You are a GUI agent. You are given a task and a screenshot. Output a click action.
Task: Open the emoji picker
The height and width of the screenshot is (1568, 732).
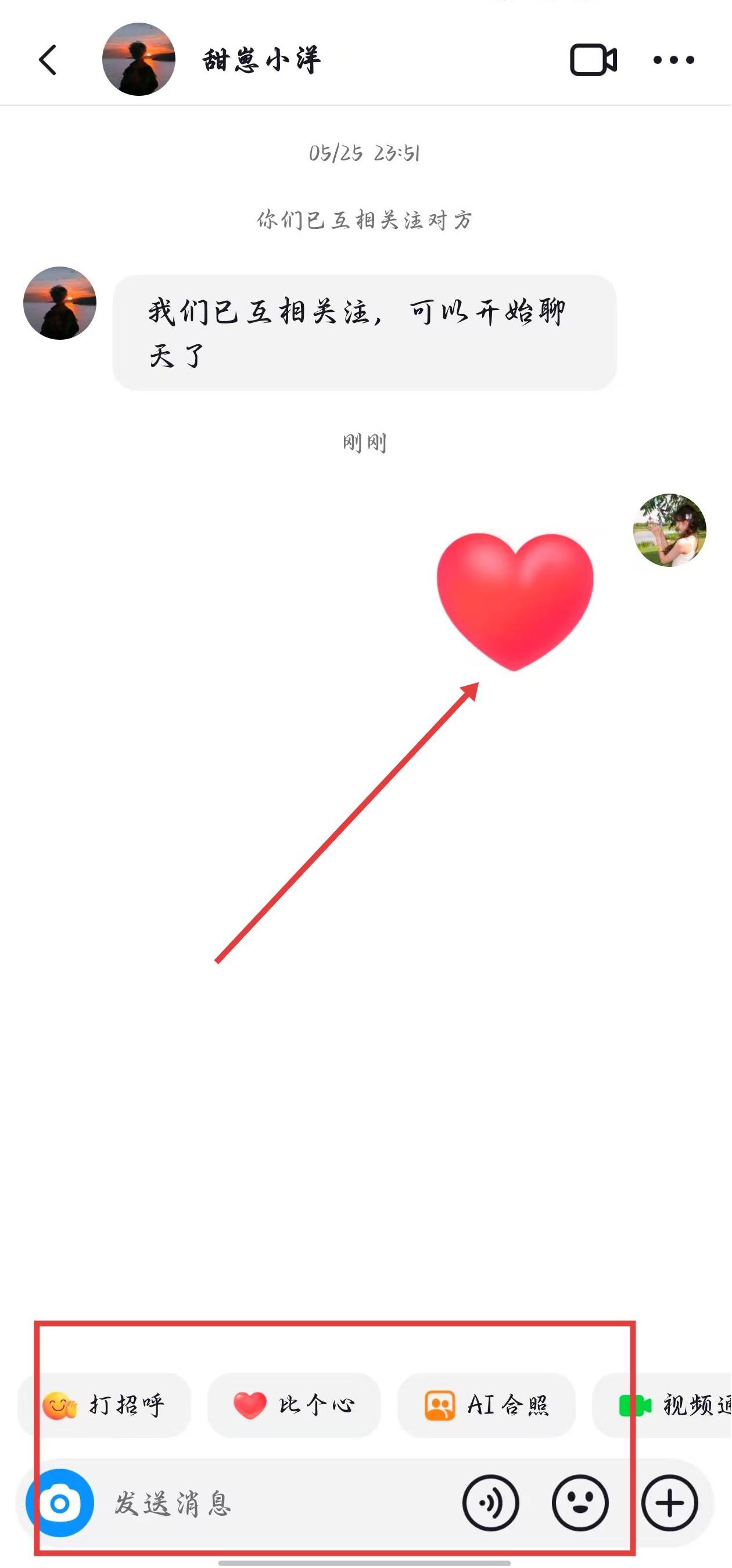pyautogui.click(x=580, y=1503)
